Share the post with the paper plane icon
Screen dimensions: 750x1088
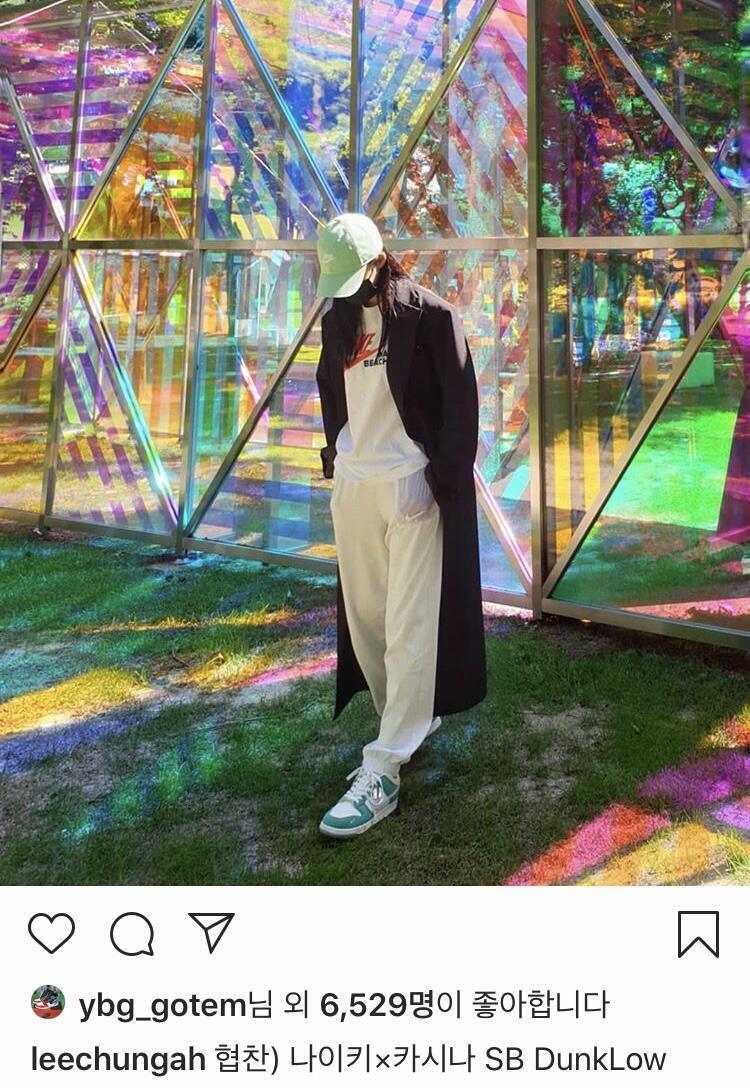click(211, 932)
